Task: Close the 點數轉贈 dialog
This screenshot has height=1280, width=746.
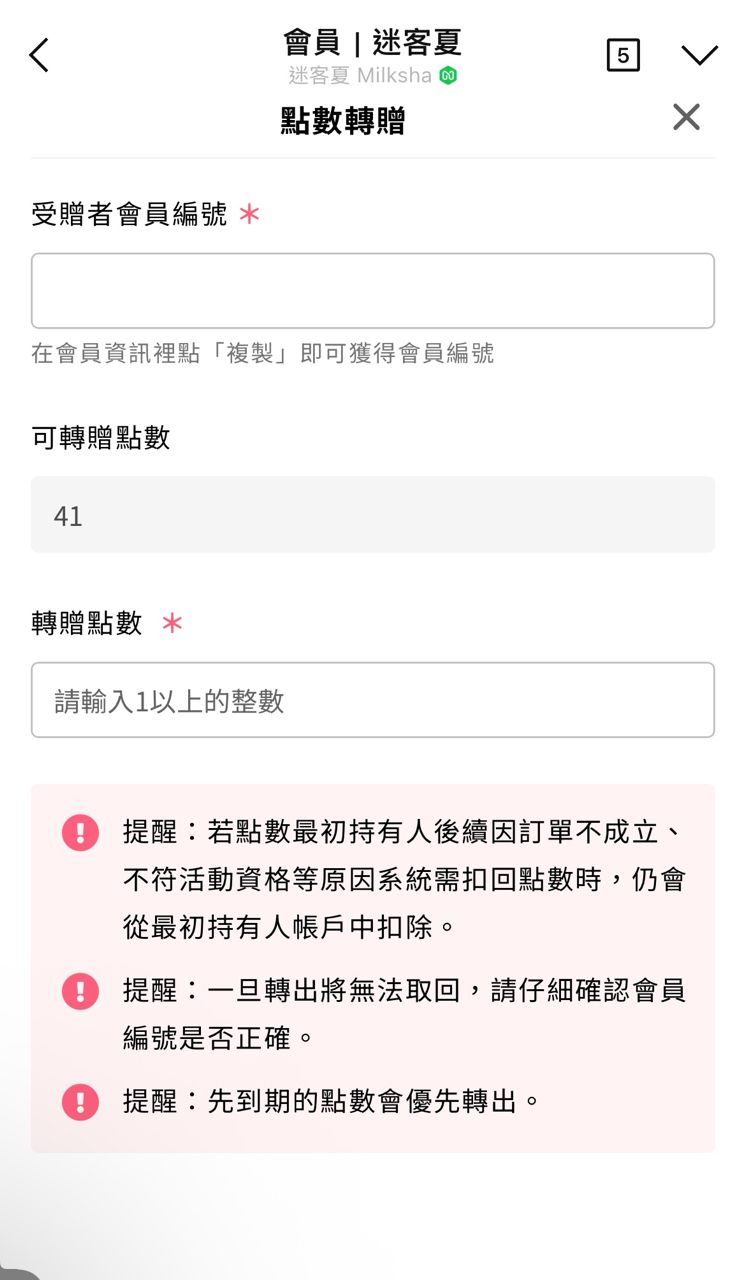Action: click(686, 118)
